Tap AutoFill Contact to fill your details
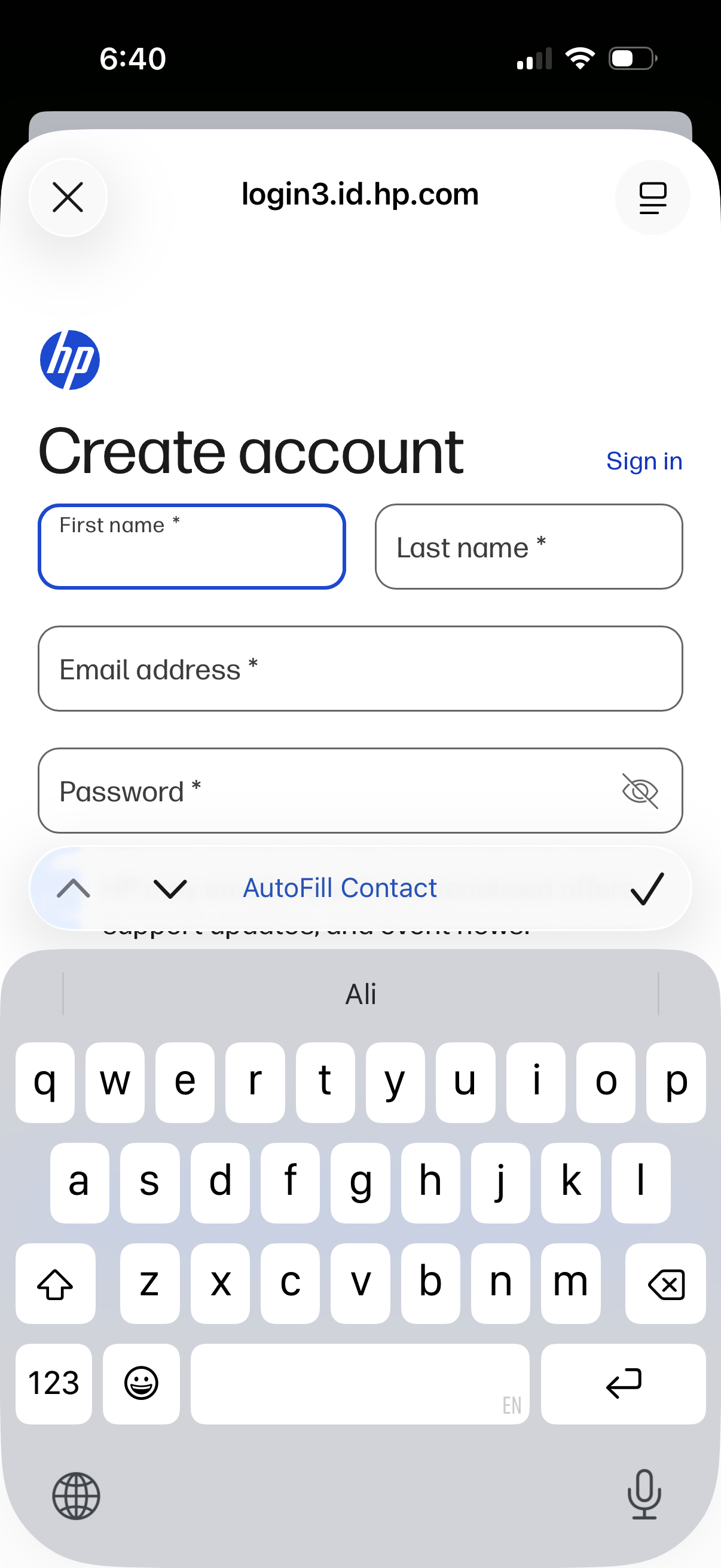721x1568 pixels. 339,888
